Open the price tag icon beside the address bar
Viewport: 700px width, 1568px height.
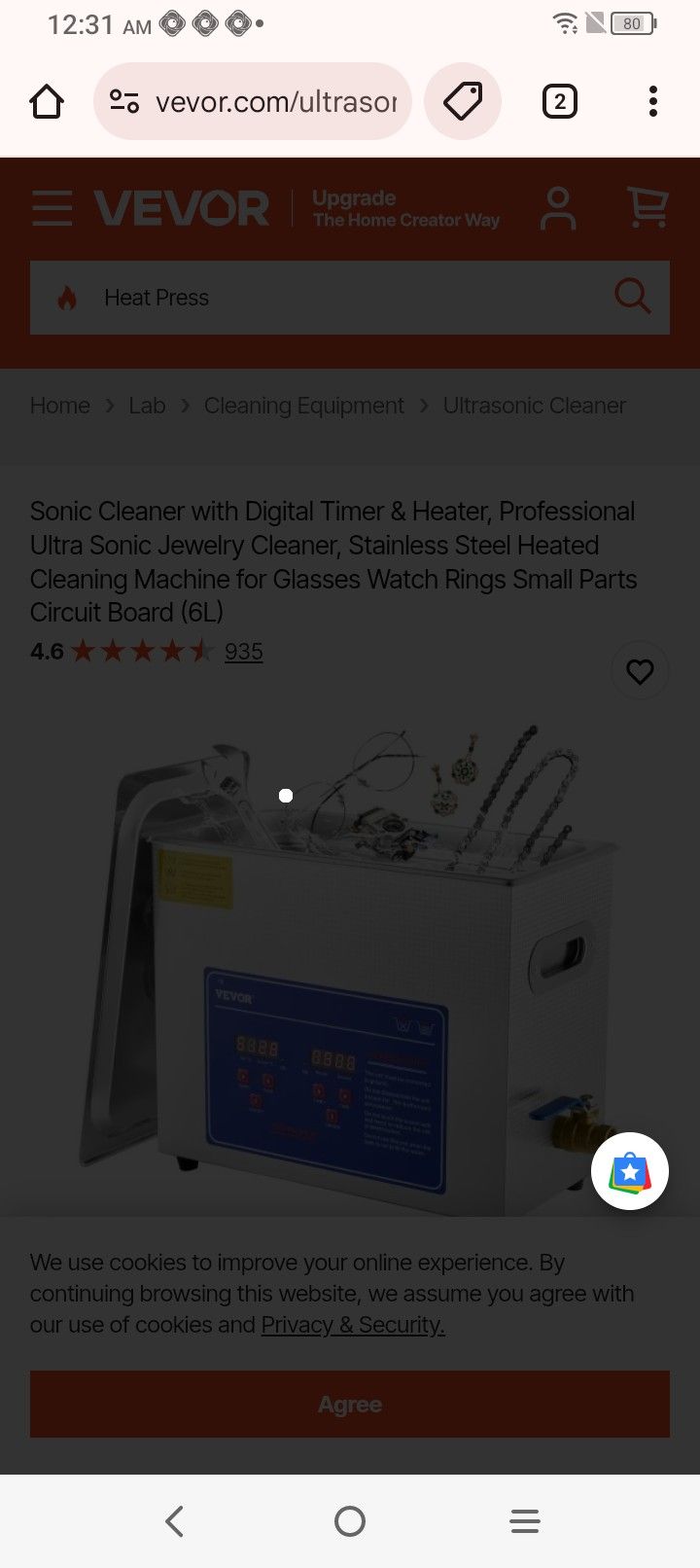(463, 100)
